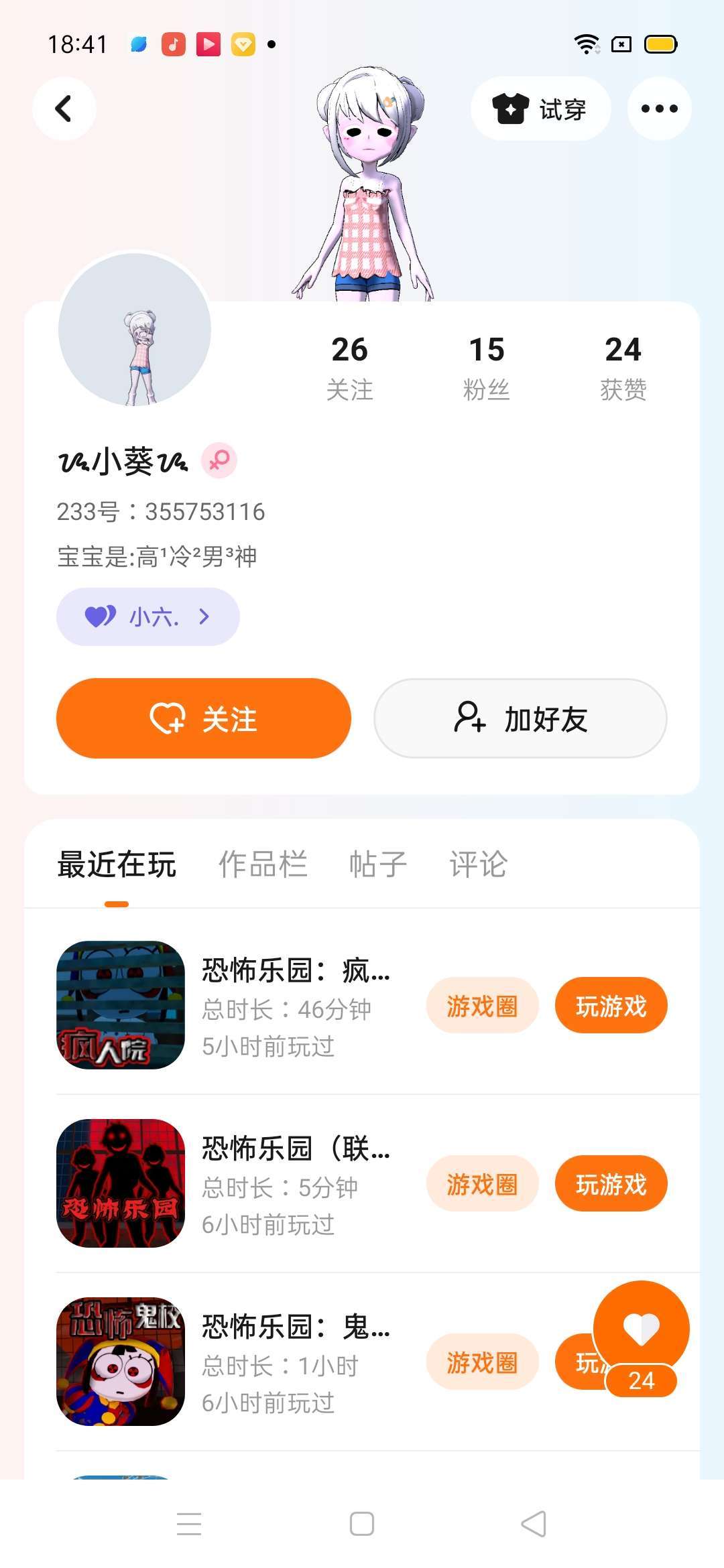Open the 小六. couple chip
Viewport: 724px width, 1568px height.
coord(147,616)
